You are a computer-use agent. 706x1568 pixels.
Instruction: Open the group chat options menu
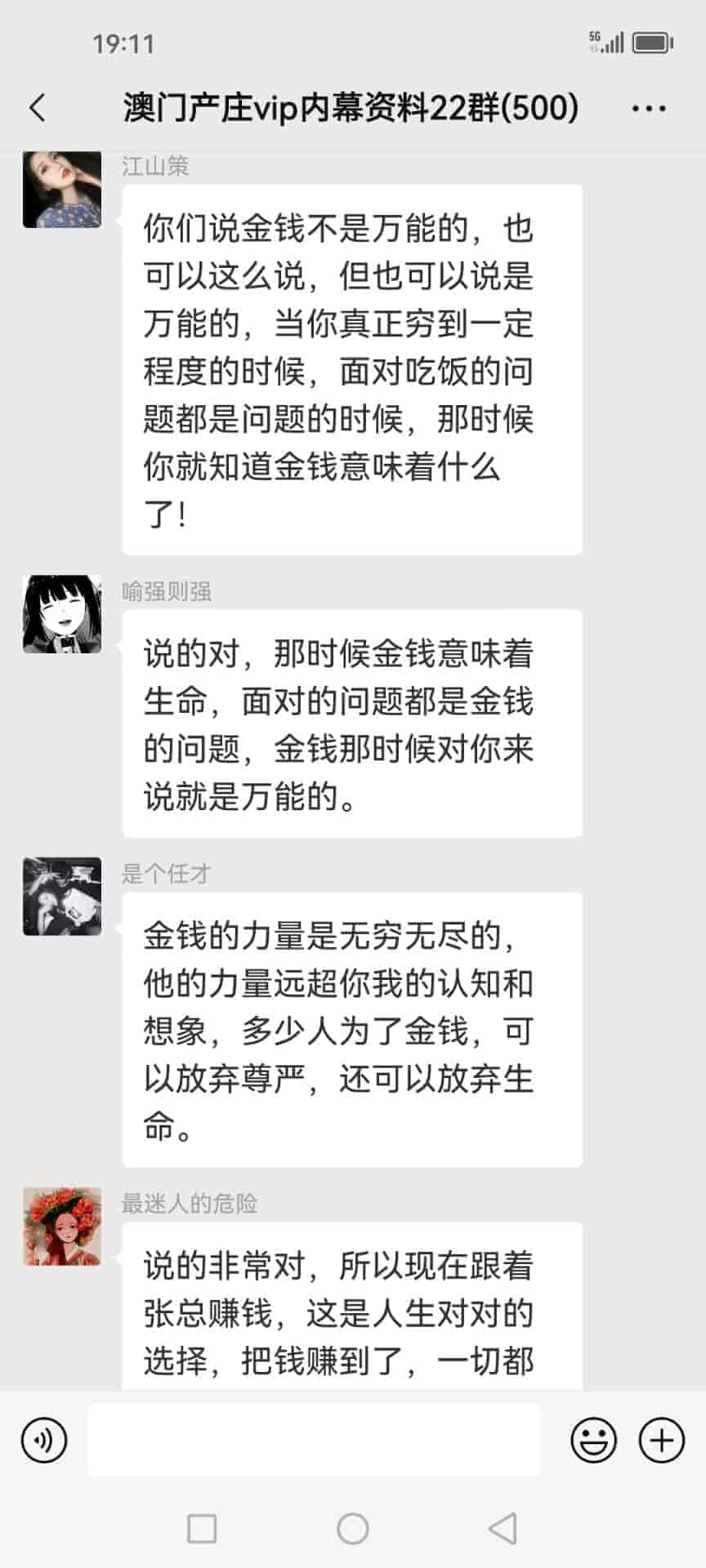[649, 108]
